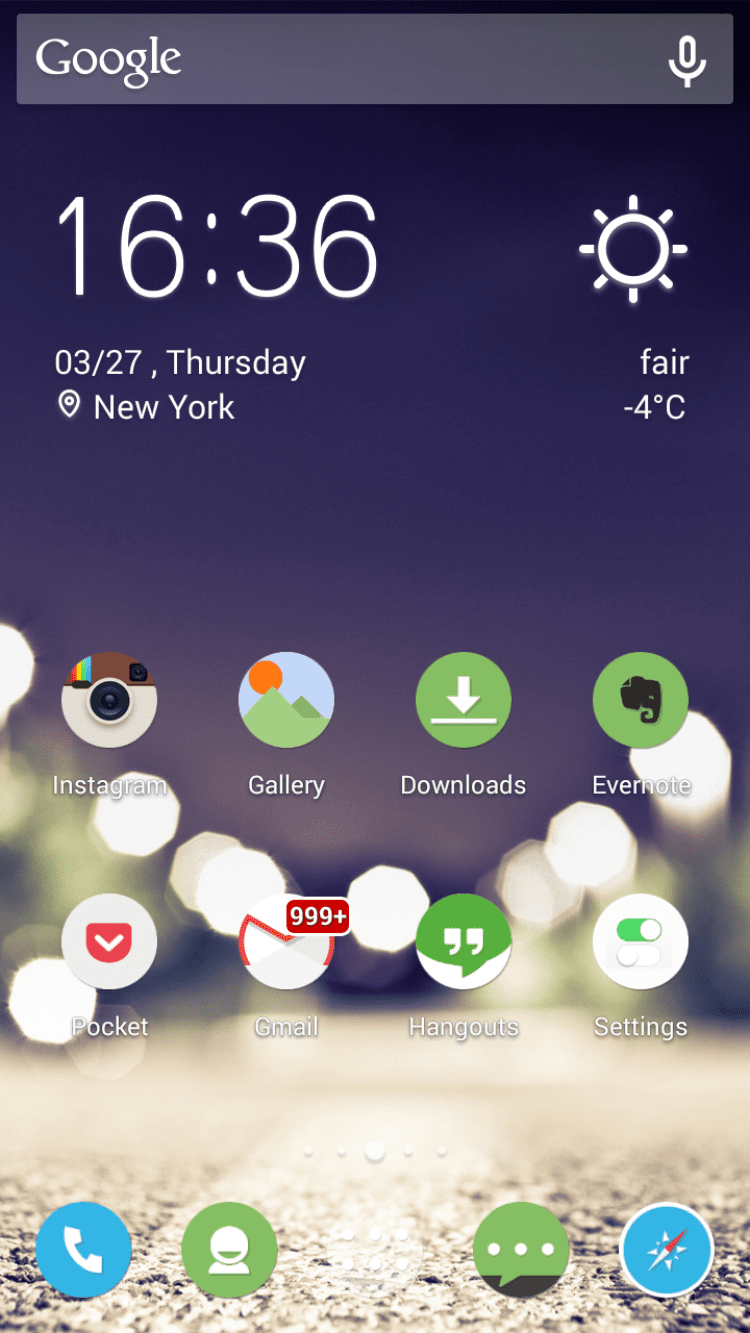Image resolution: width=750 pixels, height=1333 pixels.
Task: Open the Gallery app
Action: coord(286,700)
